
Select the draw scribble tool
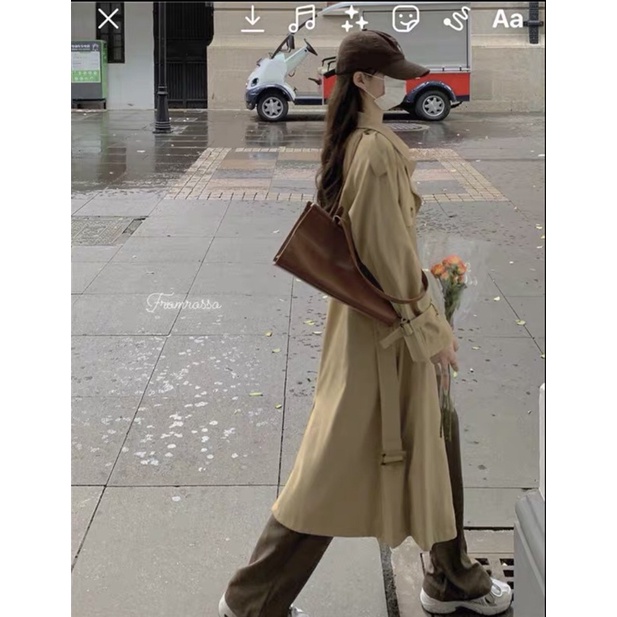pos(457,18)
